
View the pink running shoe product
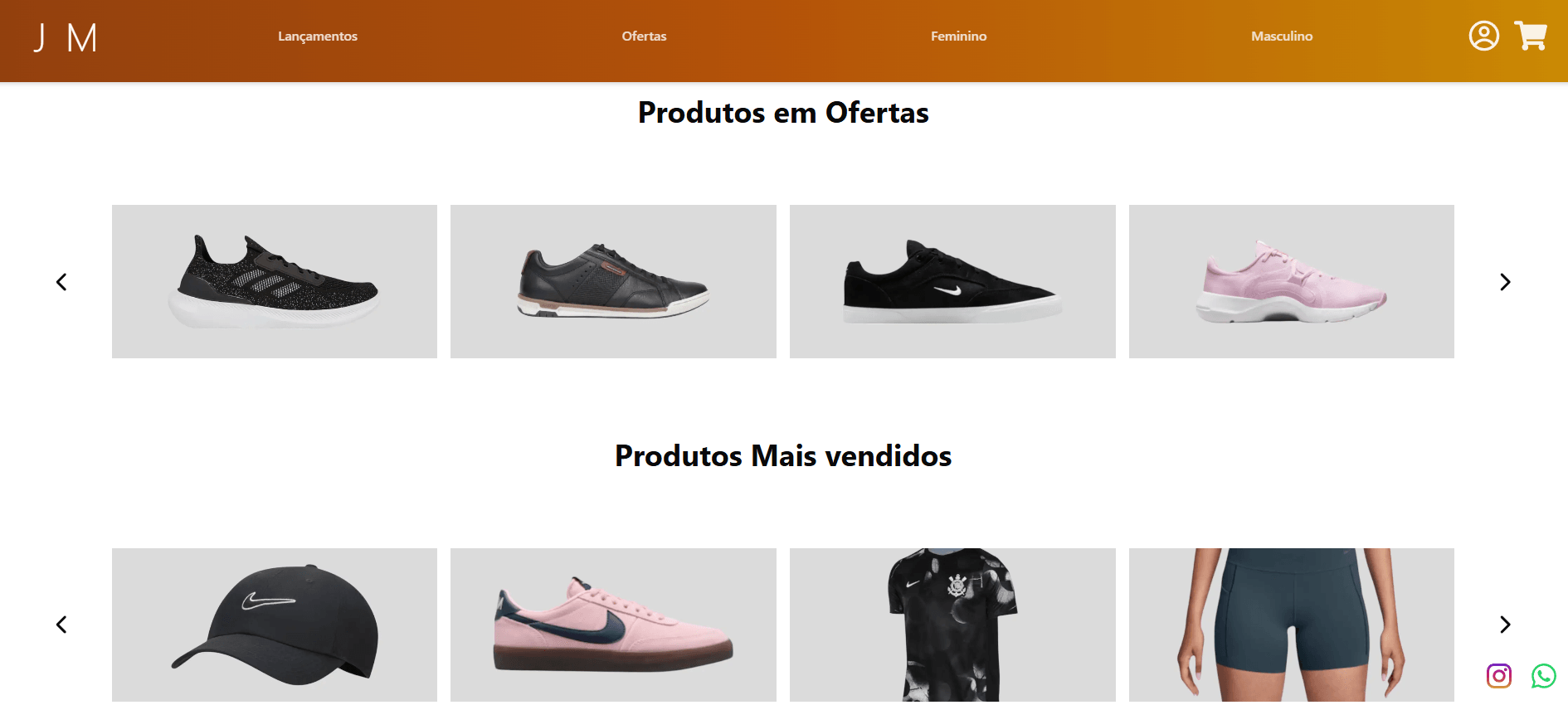click(1291, 282)
